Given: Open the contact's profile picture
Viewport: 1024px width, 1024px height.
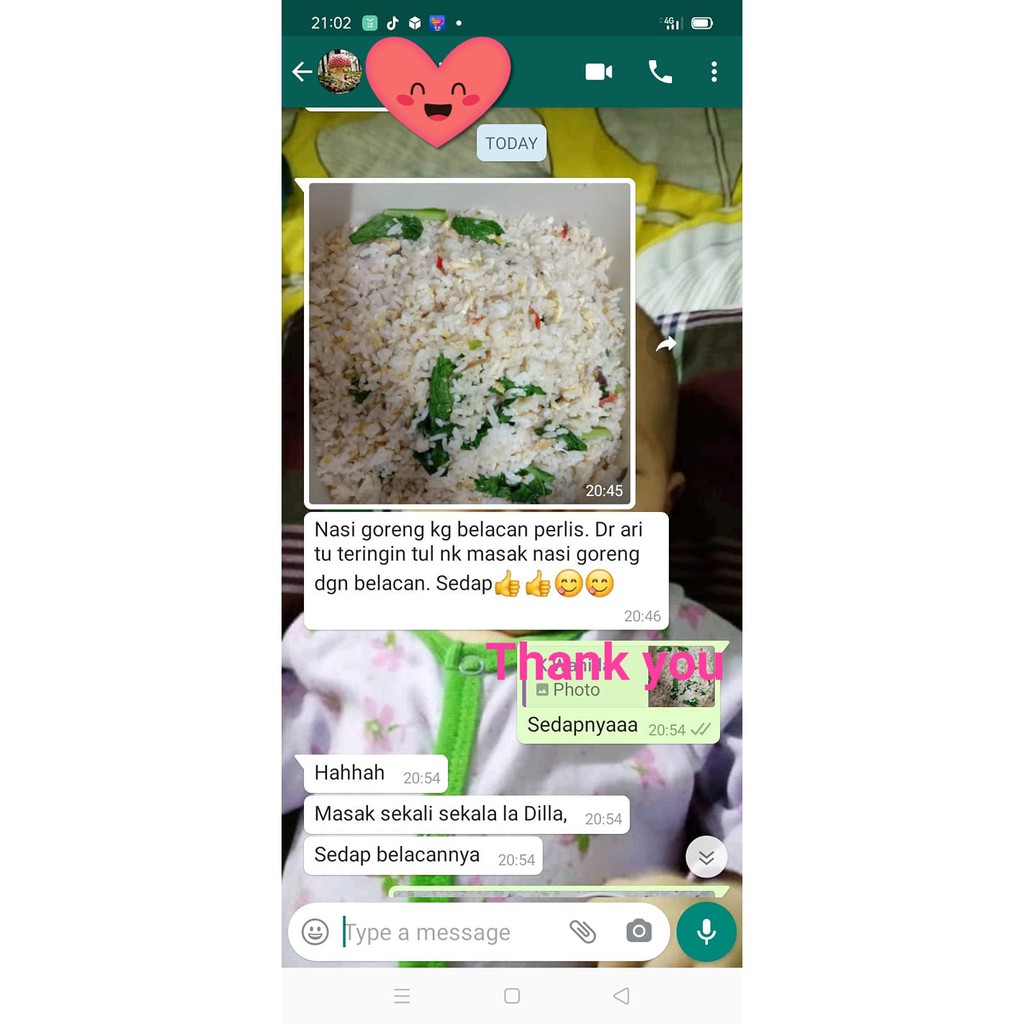Looking at the screenshot, I should 340,71.
